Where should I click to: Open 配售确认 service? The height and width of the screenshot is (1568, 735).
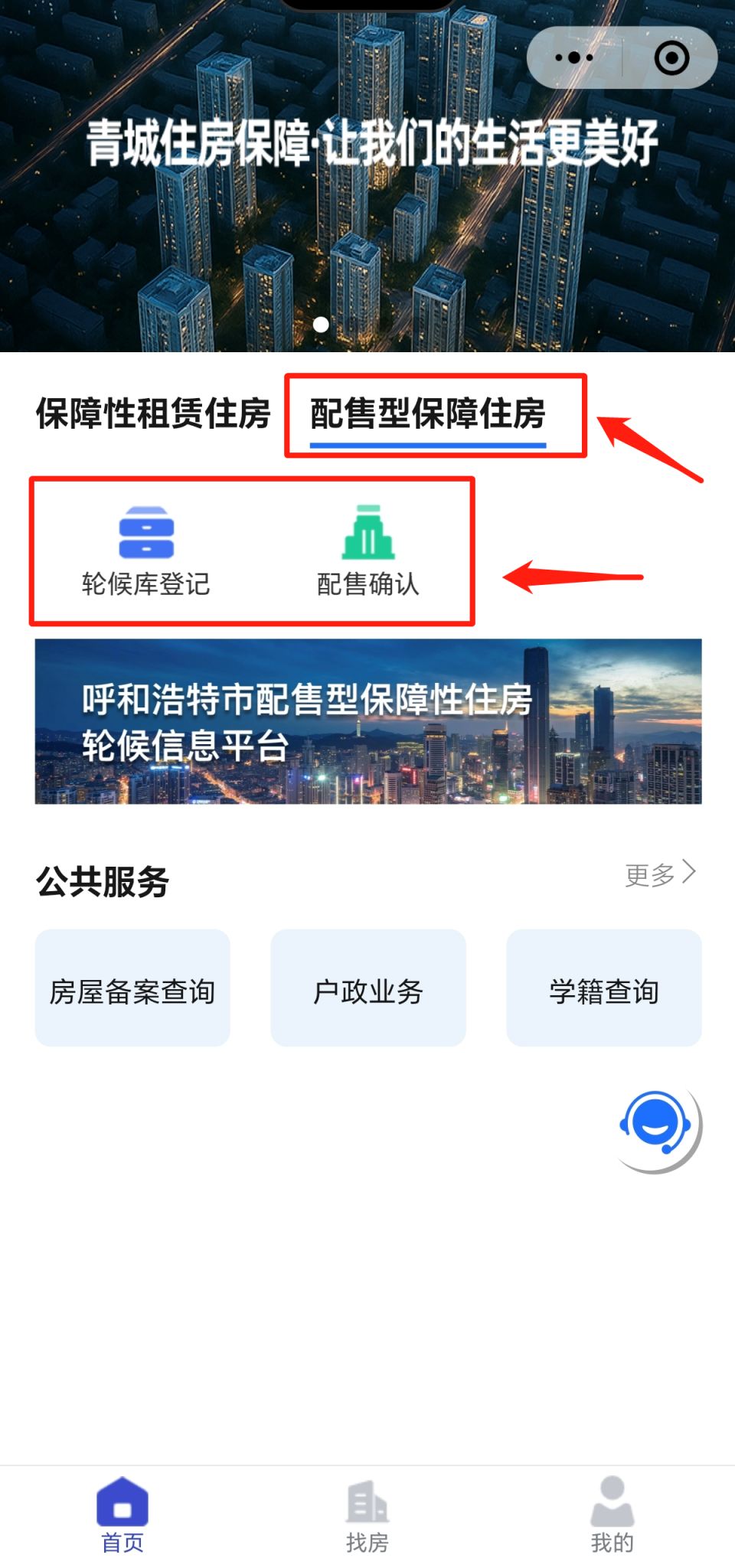tap(368, 551)
